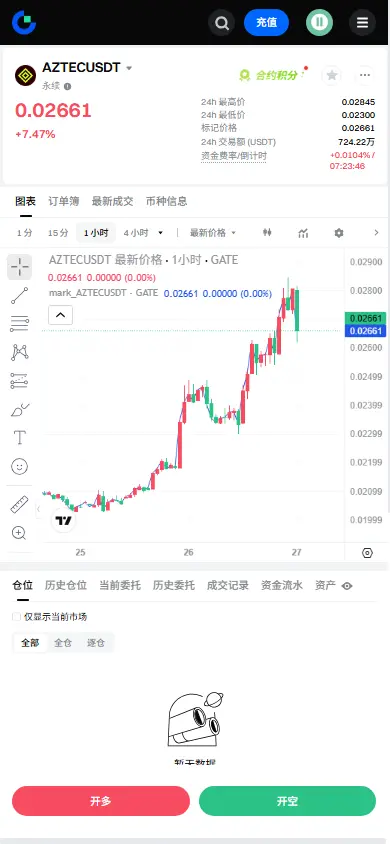The height and width of the screenshot is (844, 390).
Task: Switch to 历史仓位 tab
Action: coord(66,586)
